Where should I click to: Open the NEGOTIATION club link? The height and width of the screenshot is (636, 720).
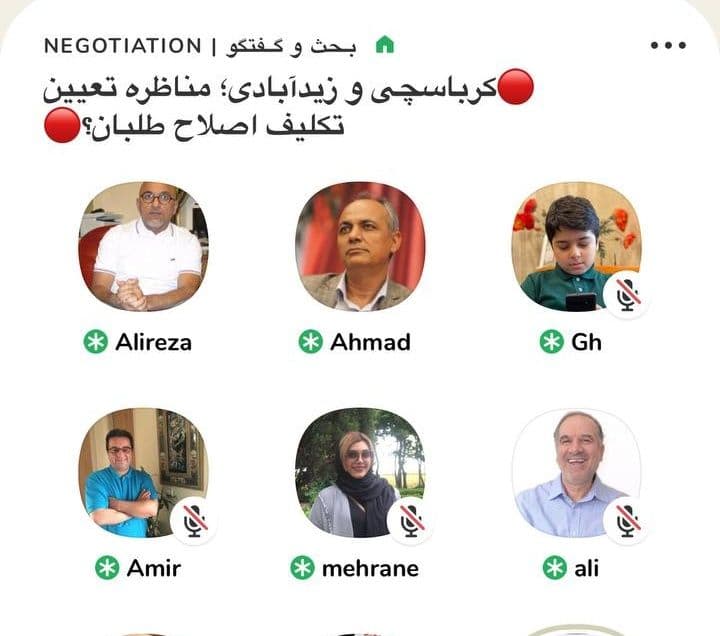(x=121, y=46)
